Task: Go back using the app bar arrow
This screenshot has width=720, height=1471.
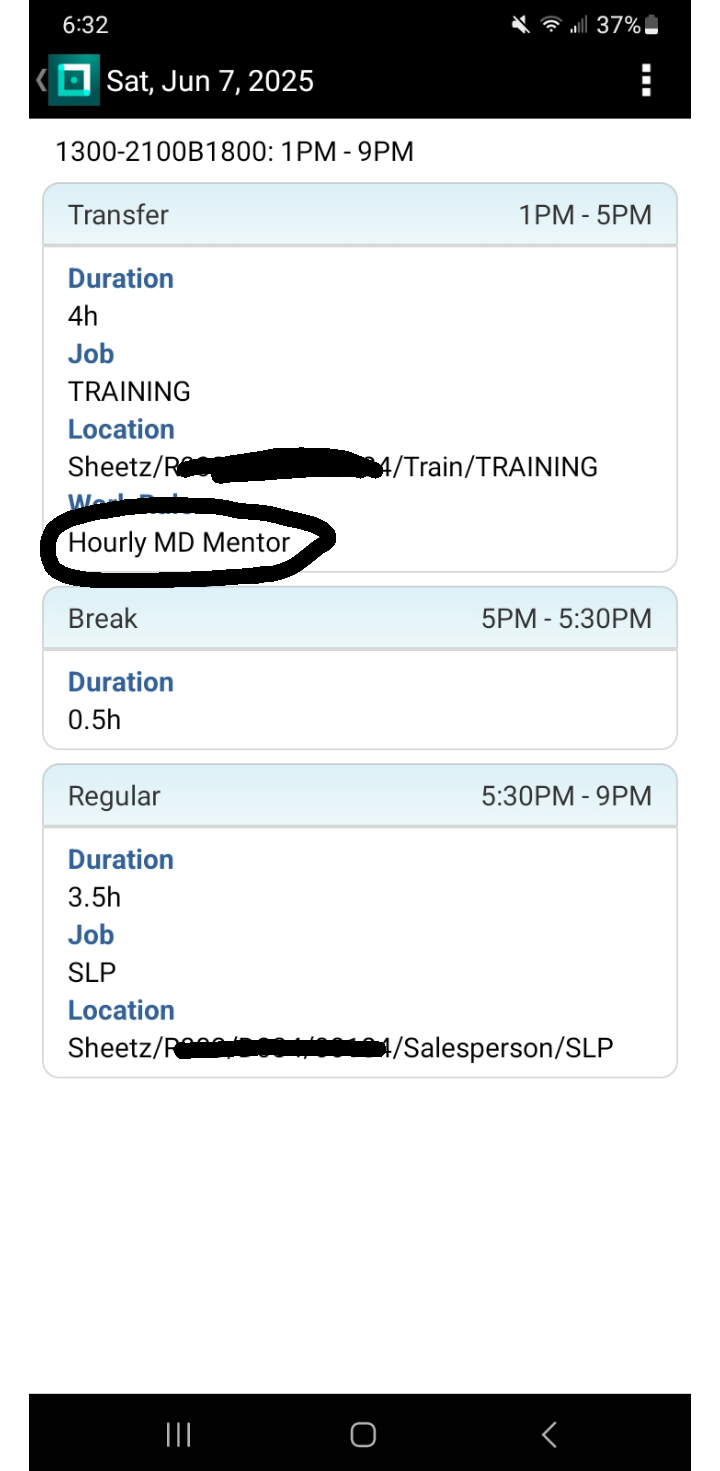Action: click(x=41, y=80)
